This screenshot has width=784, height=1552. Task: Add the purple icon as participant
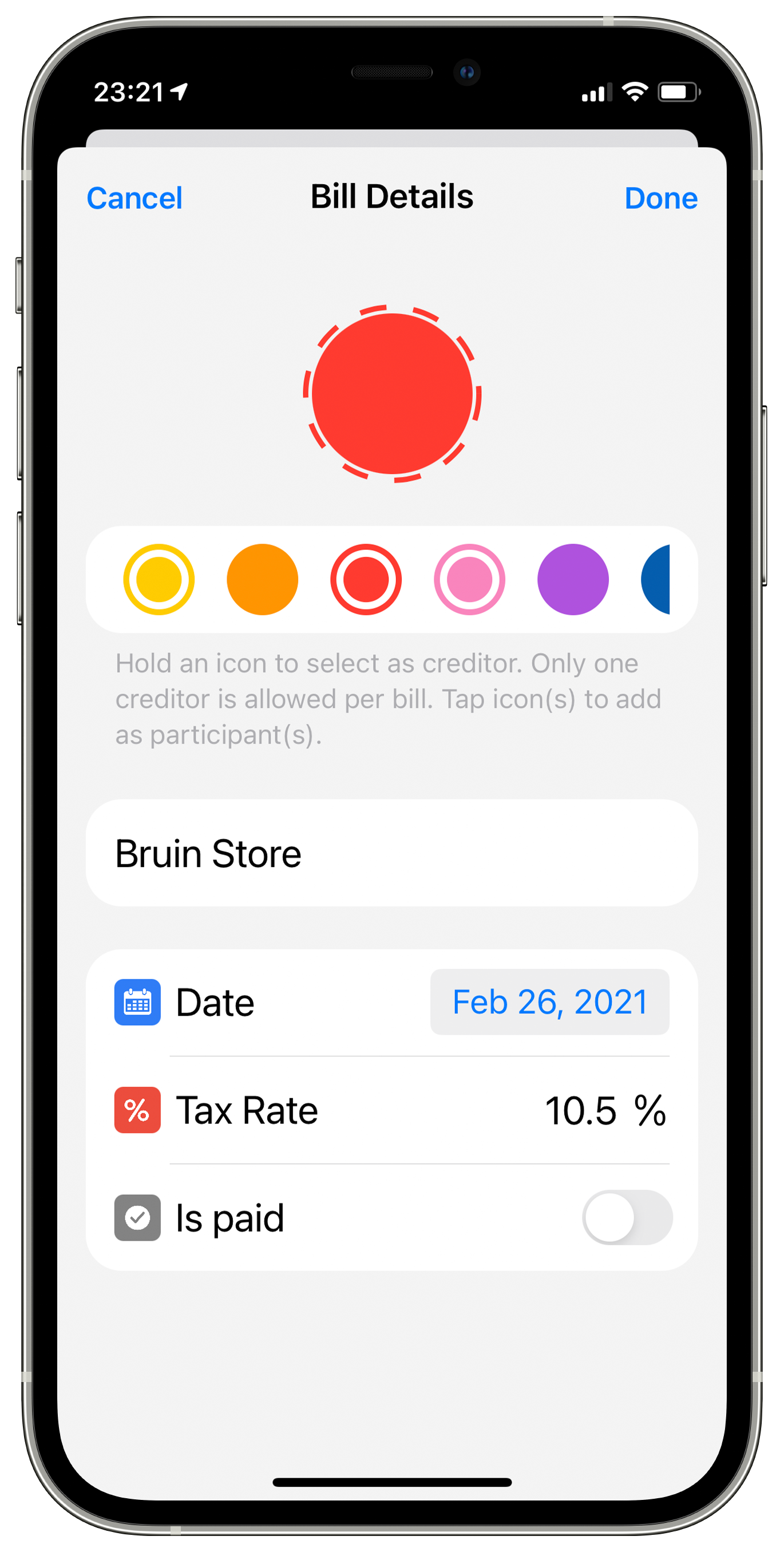pos(572,579)
